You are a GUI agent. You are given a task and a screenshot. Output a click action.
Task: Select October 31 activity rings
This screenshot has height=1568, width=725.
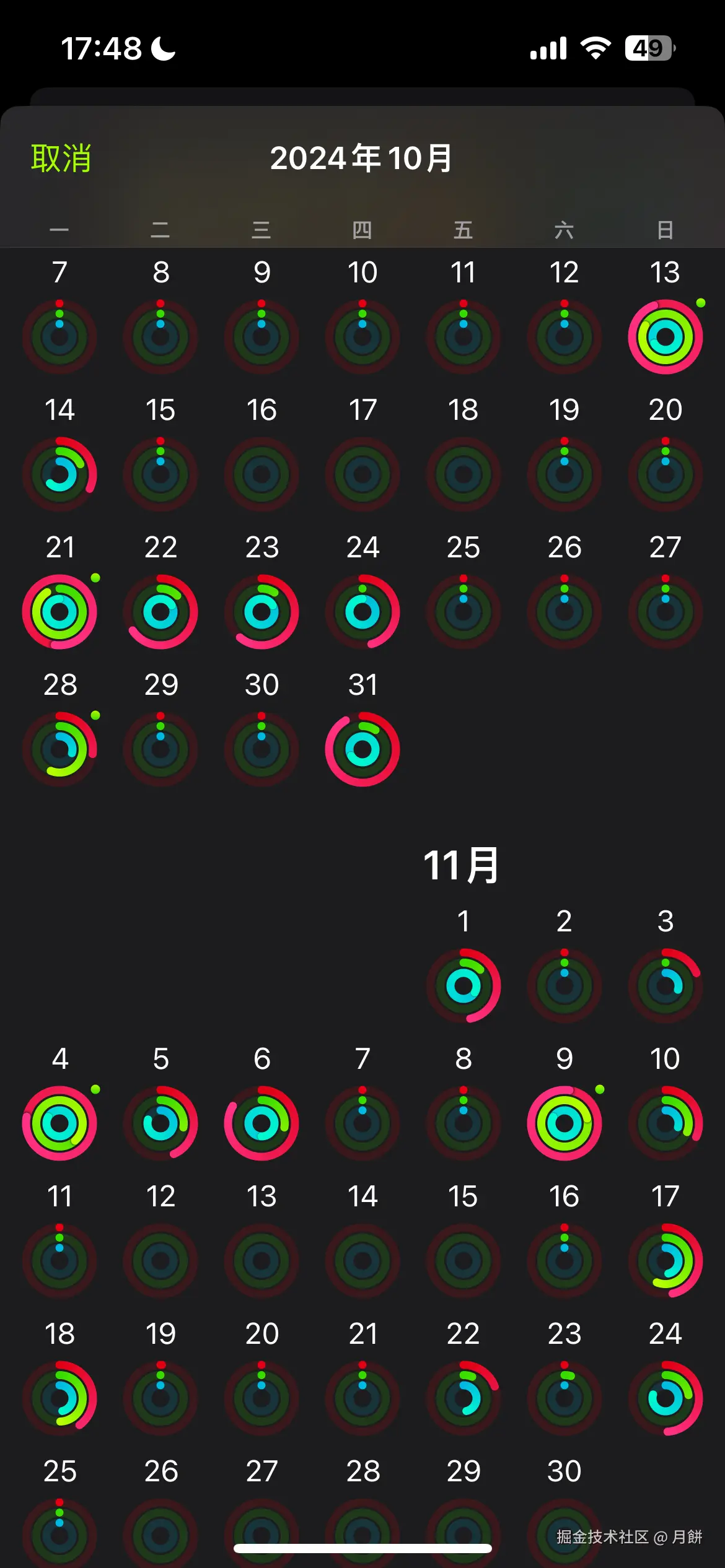pos(362,749)
